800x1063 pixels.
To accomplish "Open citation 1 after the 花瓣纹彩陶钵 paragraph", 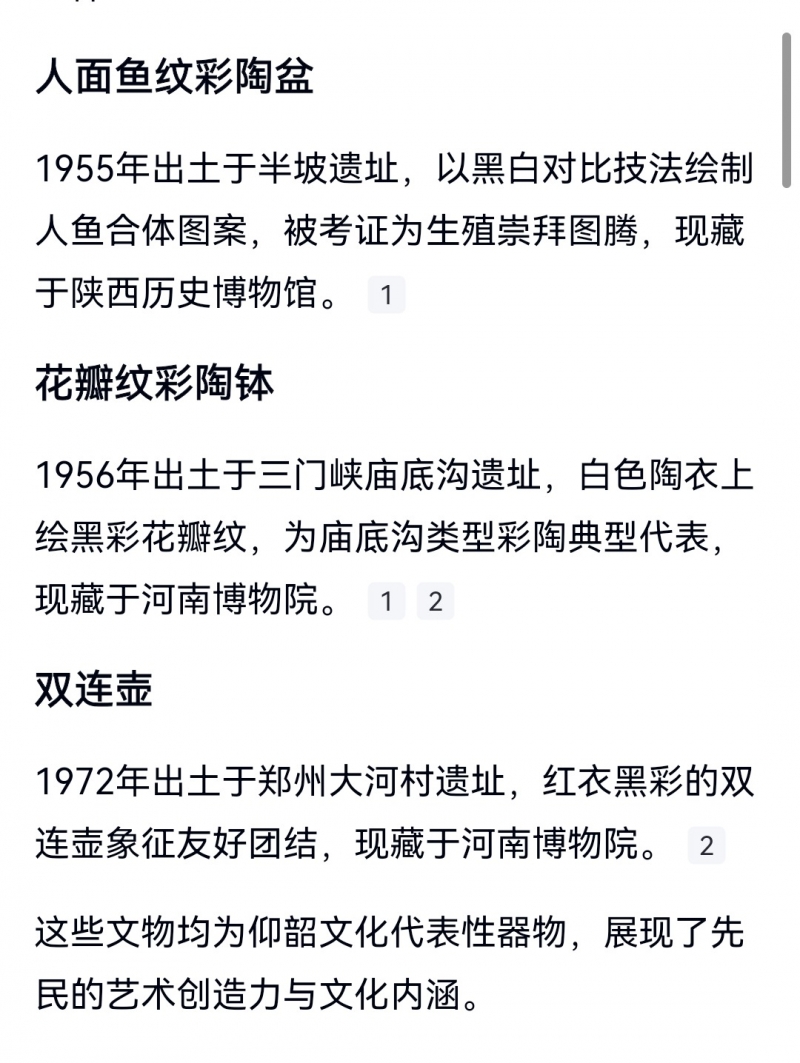I will [x=386, y=601].
